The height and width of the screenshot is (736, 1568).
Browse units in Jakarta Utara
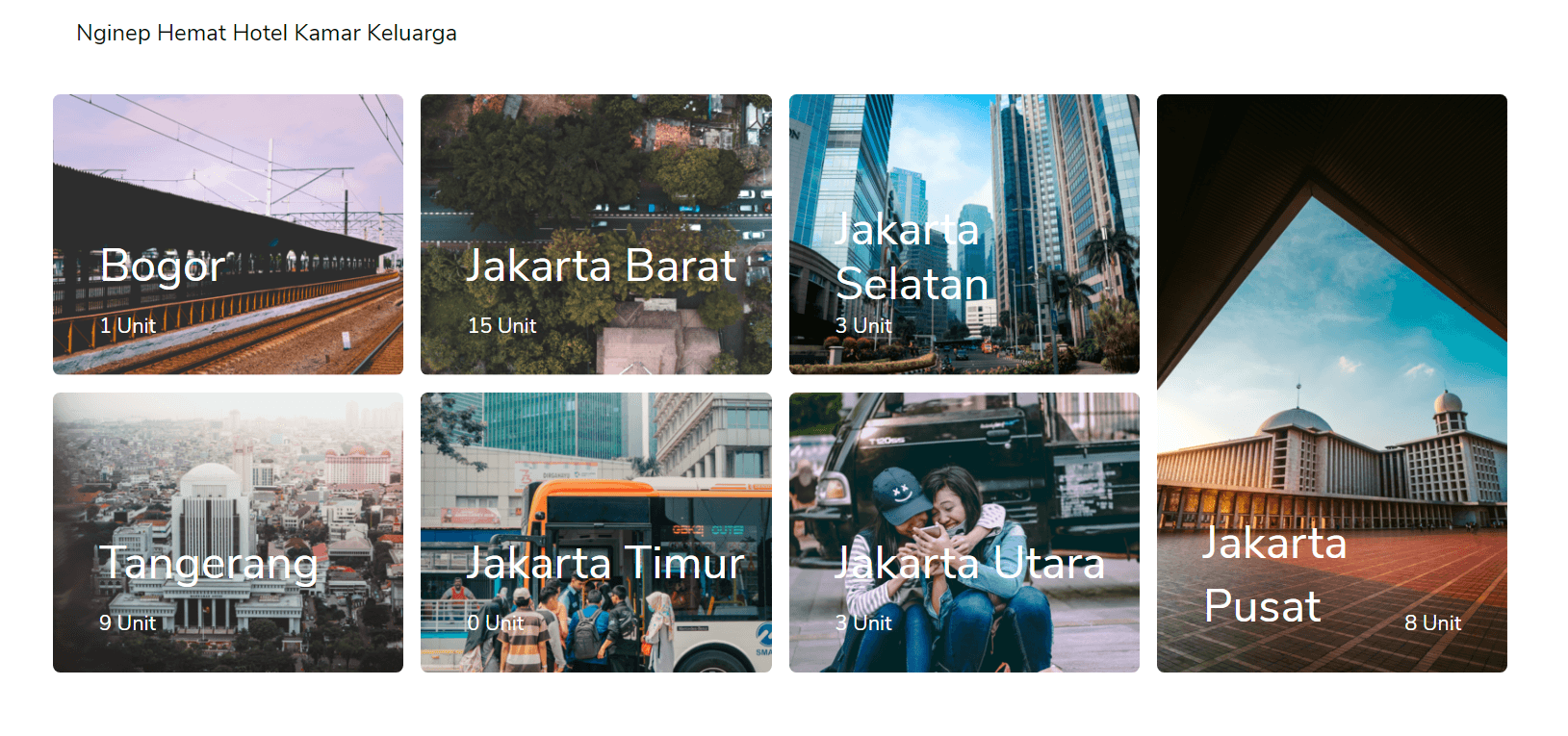(964, 532)
